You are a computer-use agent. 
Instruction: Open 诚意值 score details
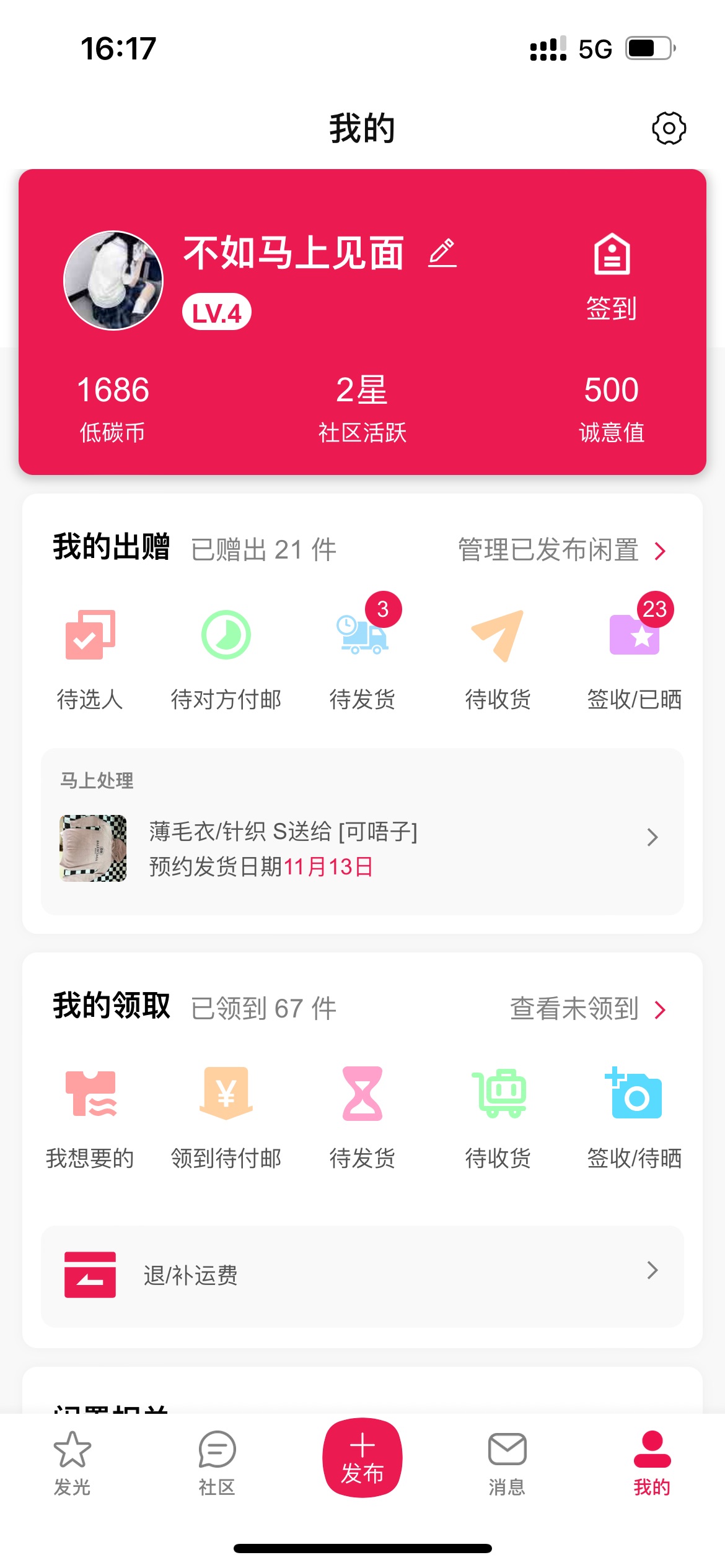(x=612, y=408)
